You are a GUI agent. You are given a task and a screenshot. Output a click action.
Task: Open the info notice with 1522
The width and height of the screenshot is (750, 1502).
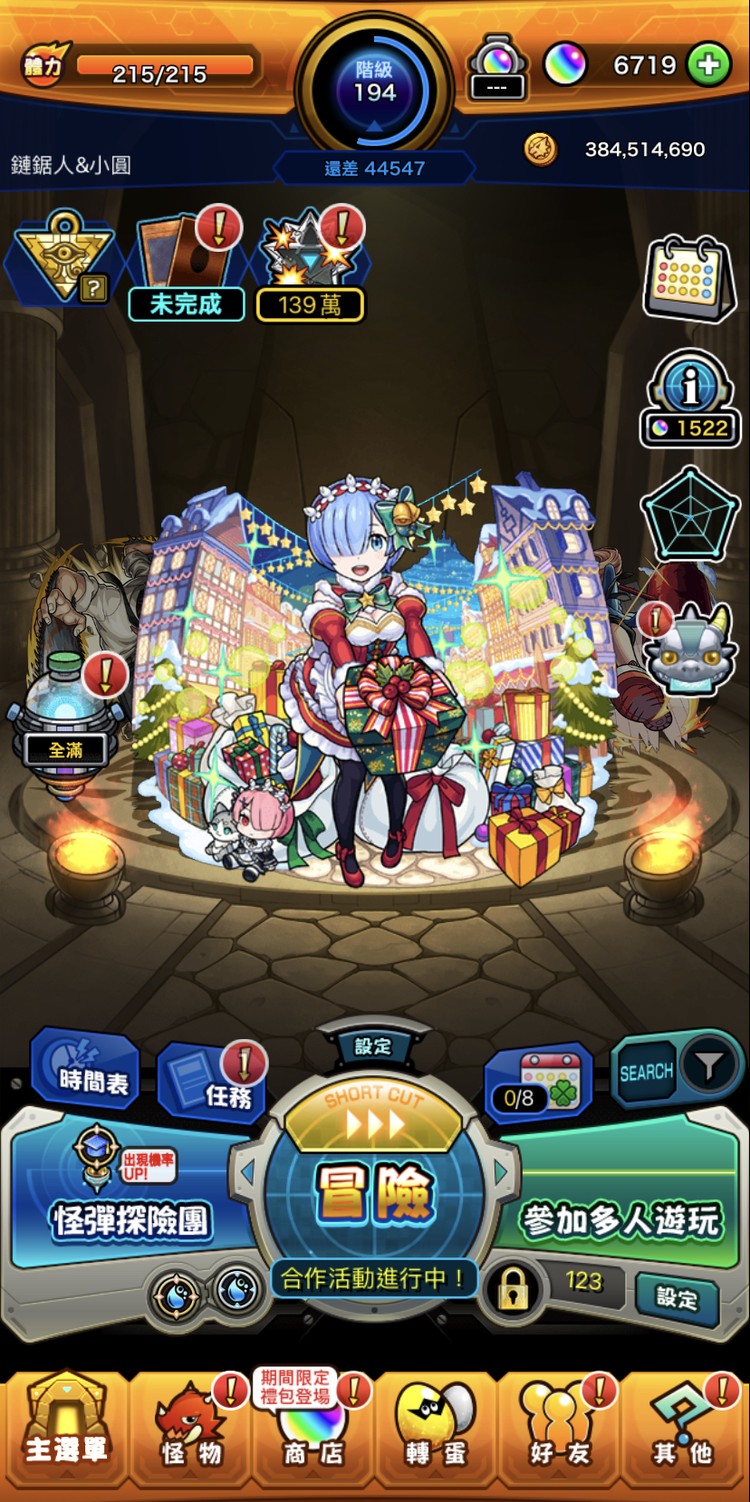(690, 398)
